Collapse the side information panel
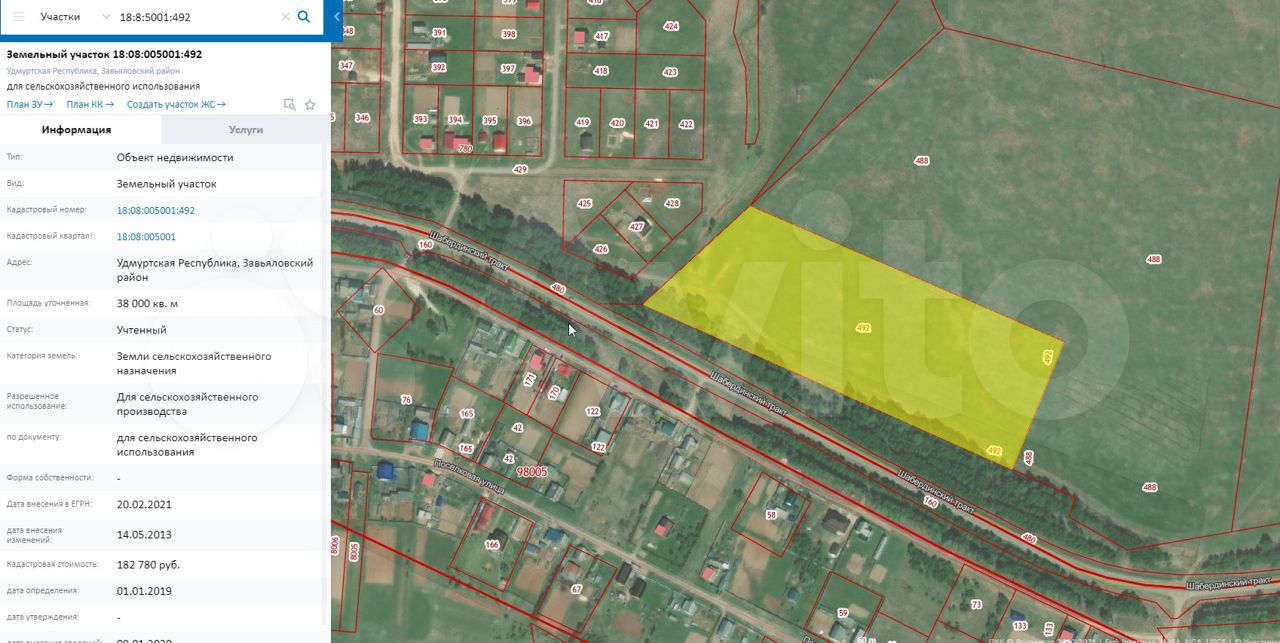 [x=336, y=17]
